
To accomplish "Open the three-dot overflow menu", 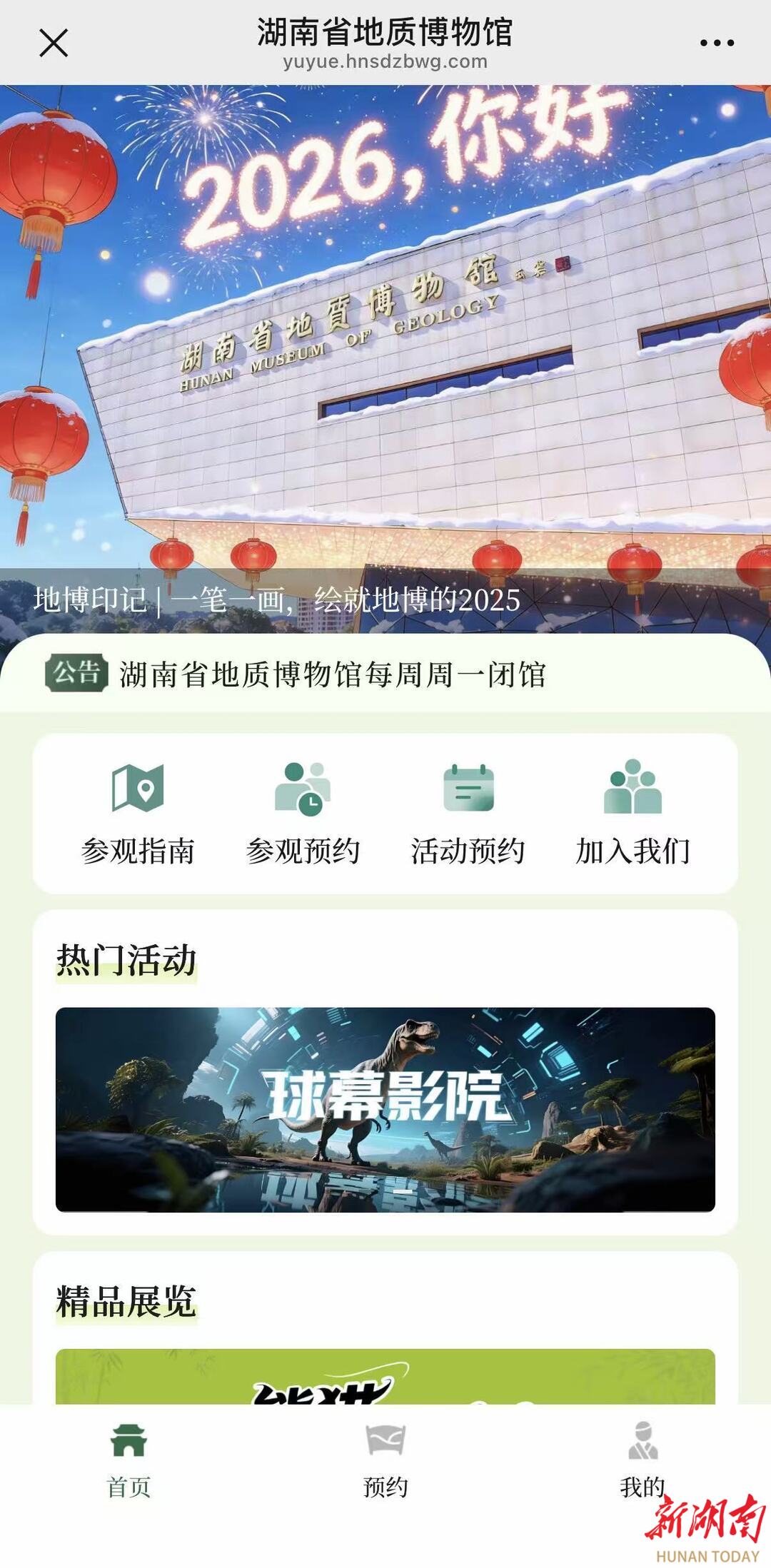I will coord(717,43).
